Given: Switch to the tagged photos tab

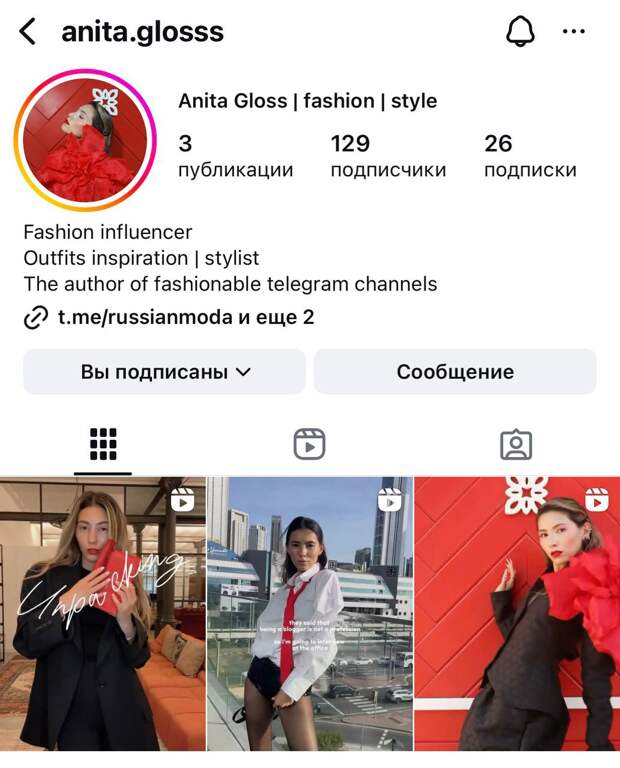Looking at the screenshot, I should coord(516,444).
